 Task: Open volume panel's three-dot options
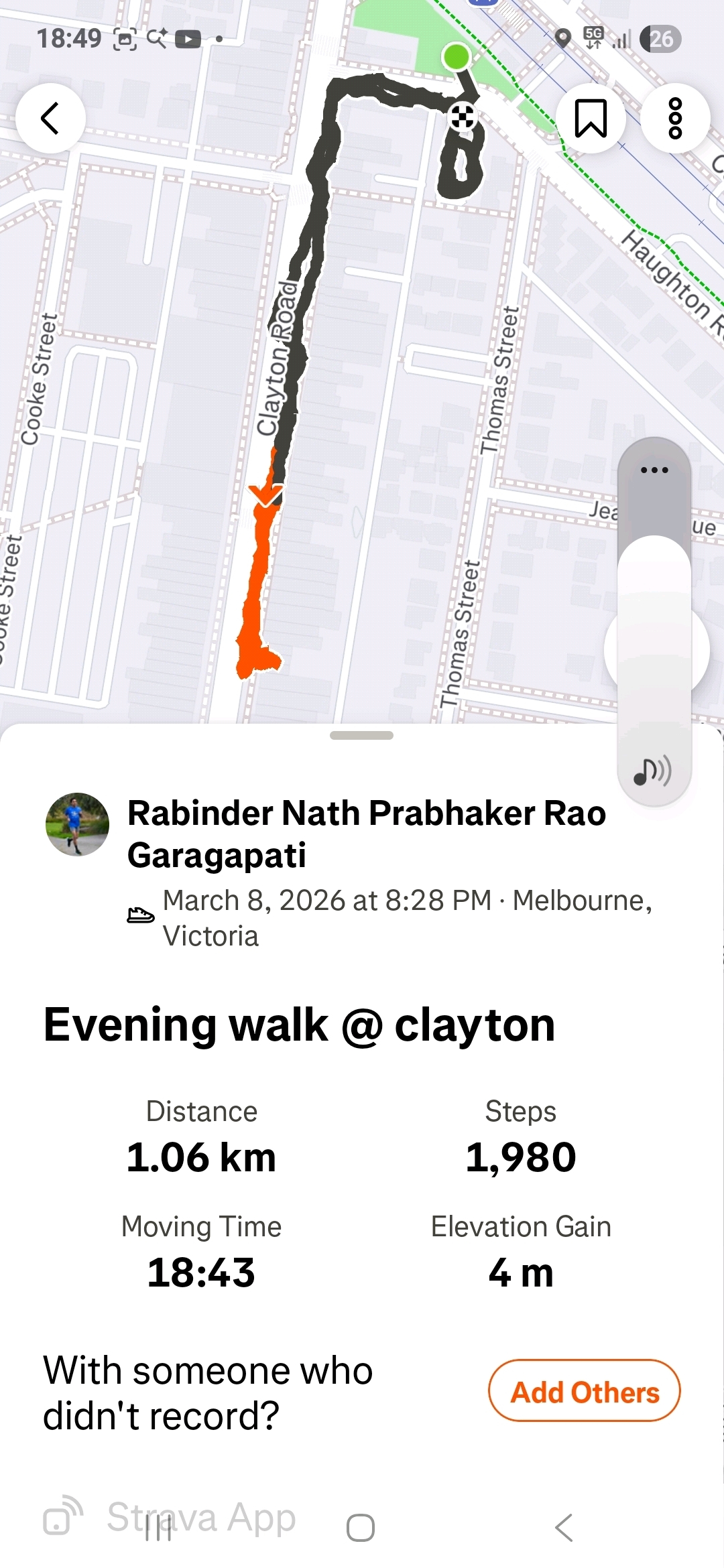tap(654, 470)
